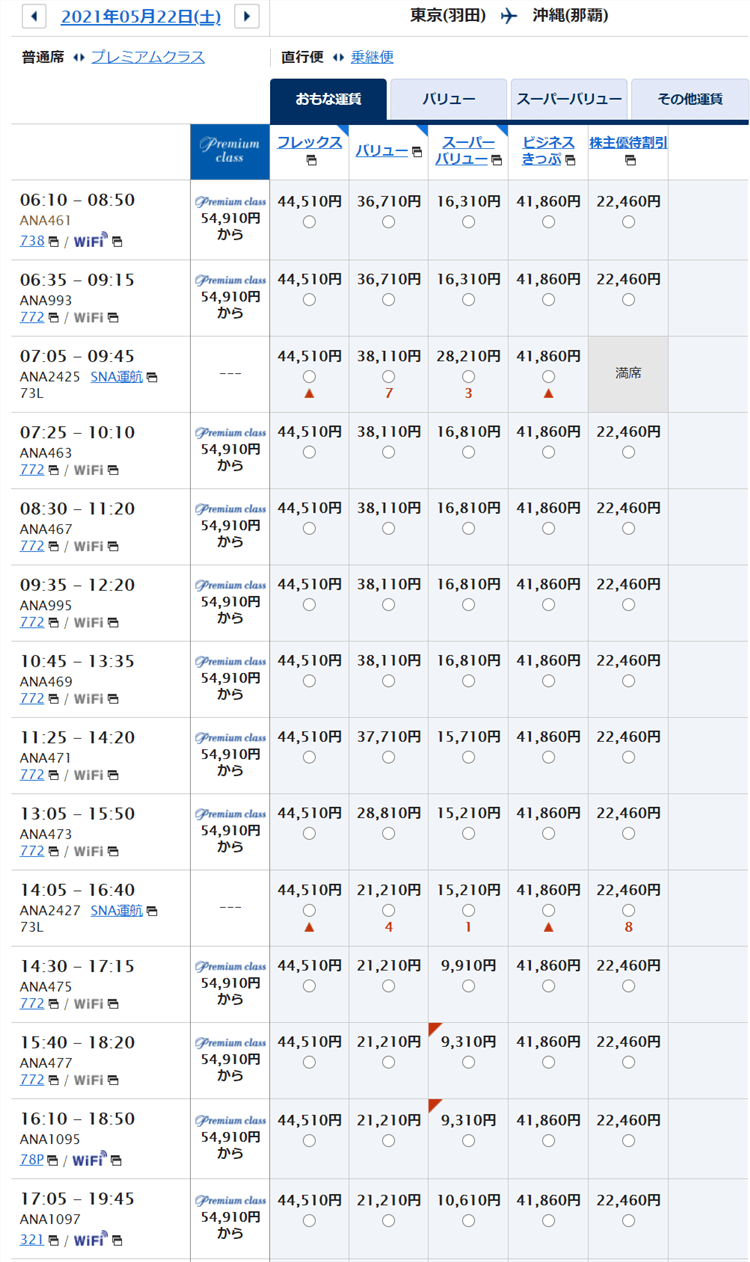Viewport: 750px width, 1262px height.
Task: Select フレックス 44,510円 for flight ANA461
Action: (x=309, y=222)
